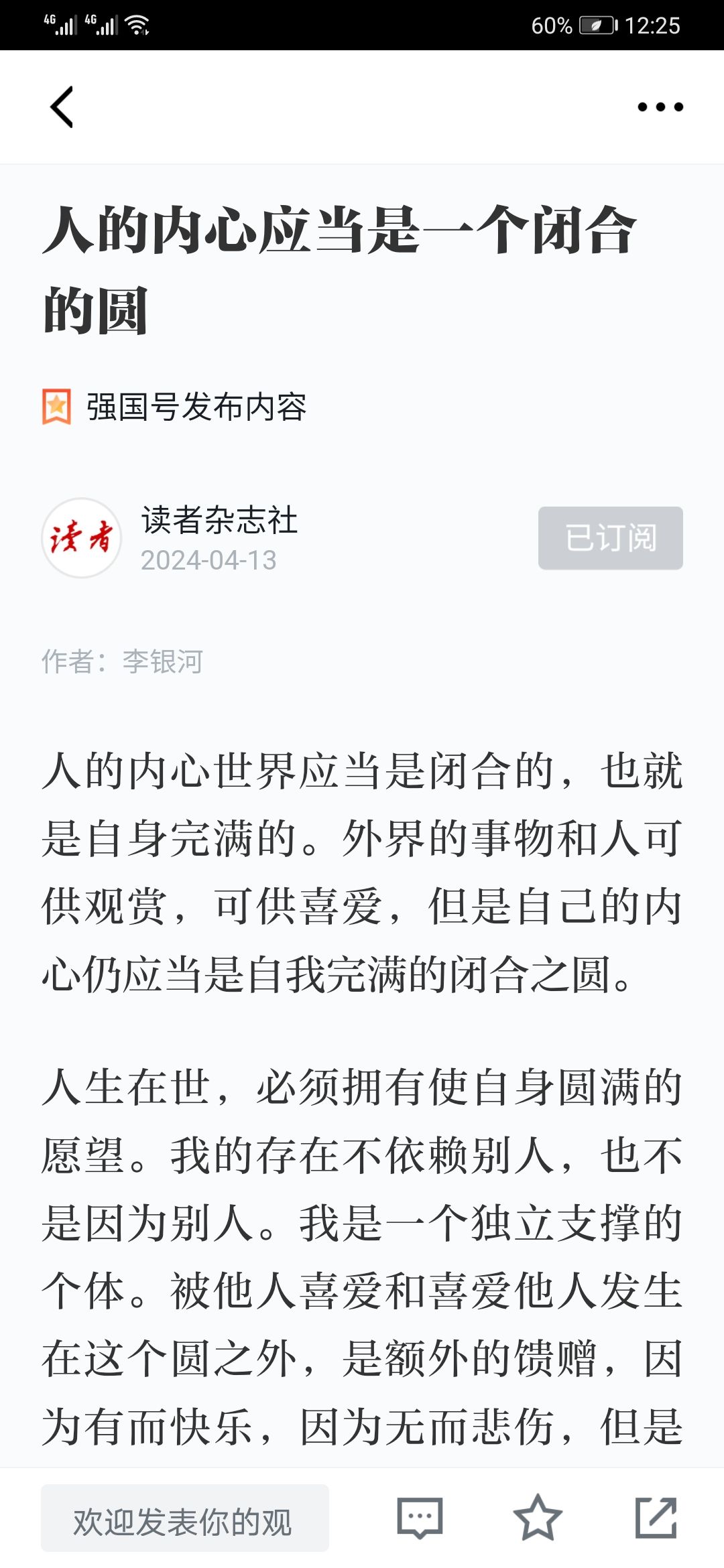Tap the 欢迎发表你的观 comment input box
This screenshot has height=1568, width=724.
pos(184,1518)
